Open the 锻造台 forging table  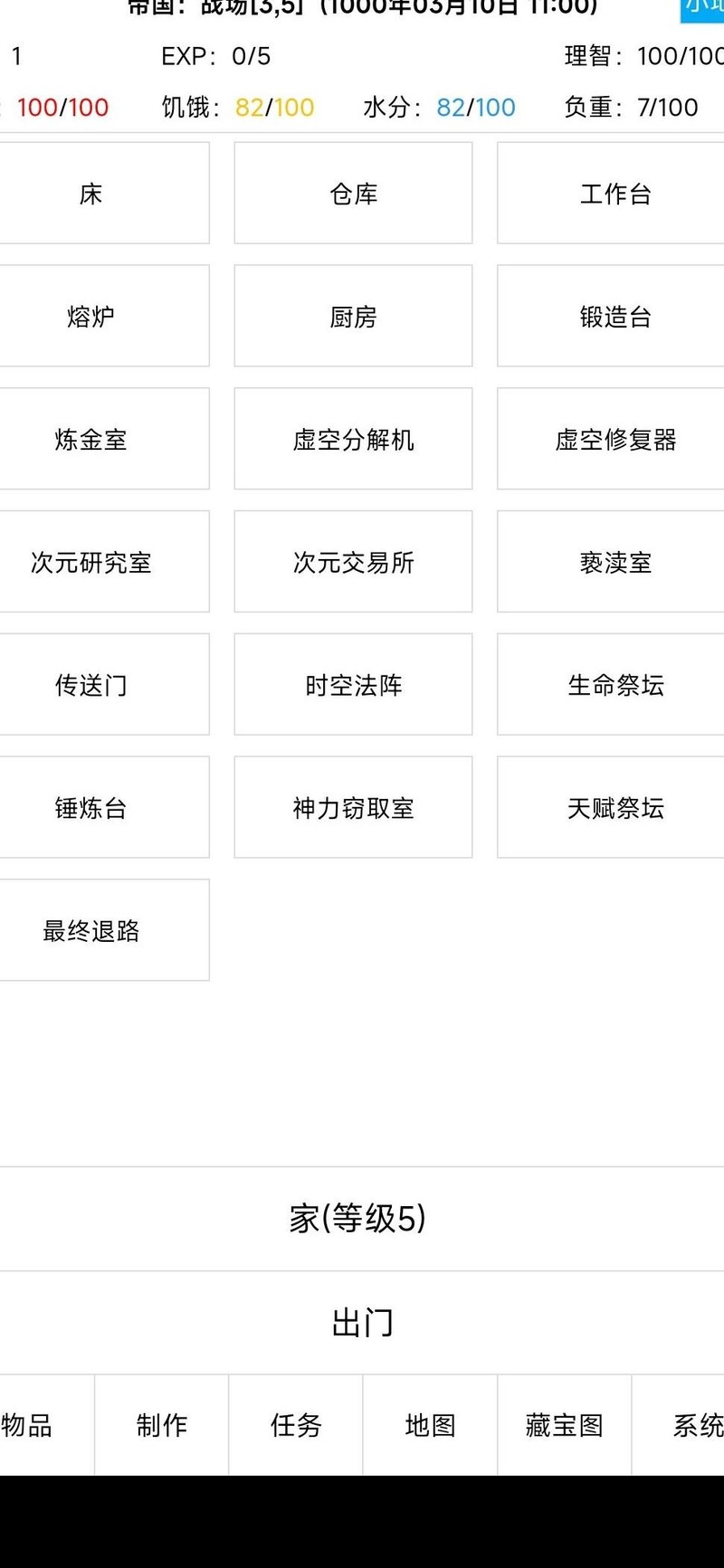[x=615, y=317]
